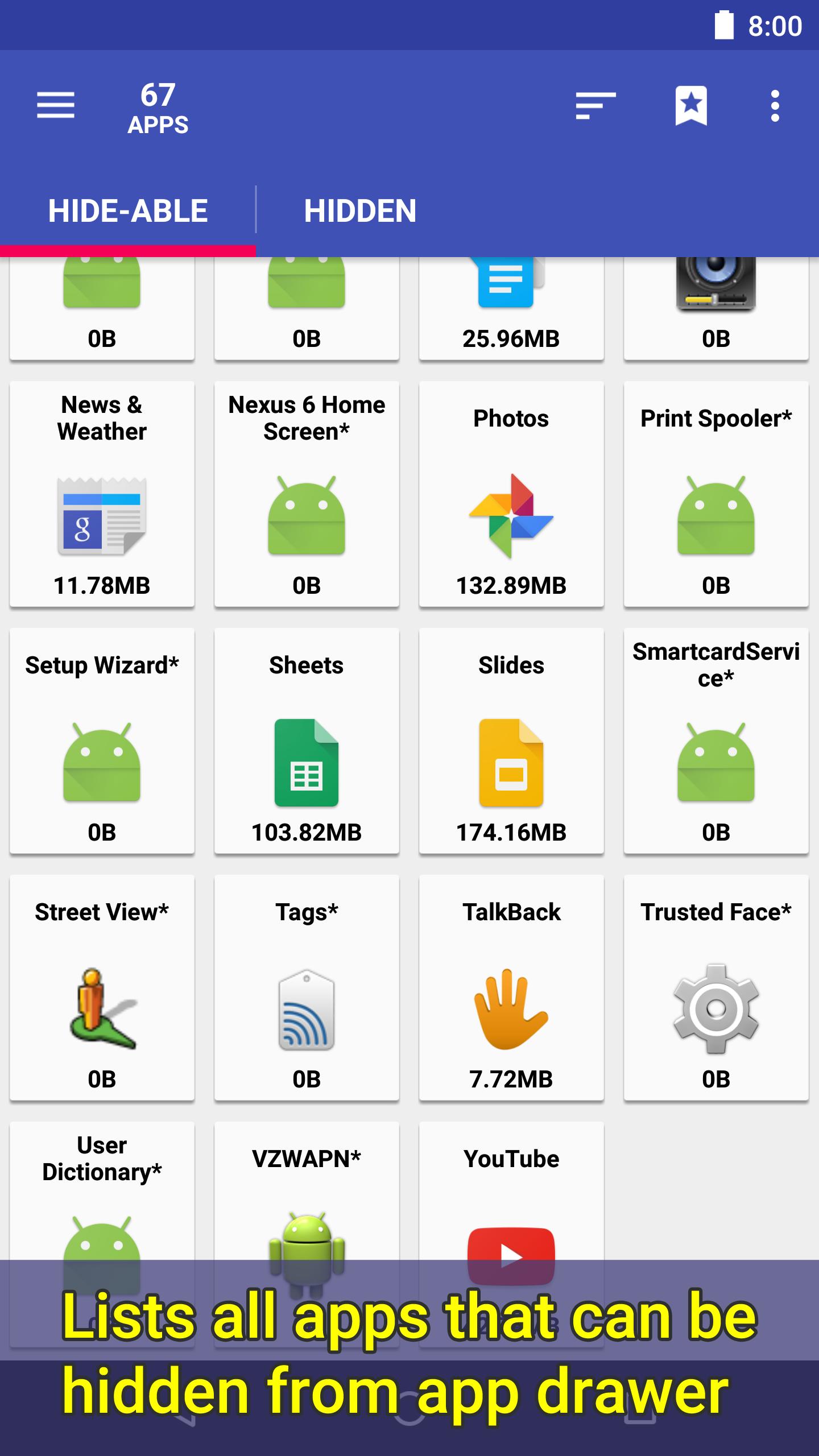Screen dimensions: 819x1456
Task: Open the sort options icon
Action: [x=595, y=106]
